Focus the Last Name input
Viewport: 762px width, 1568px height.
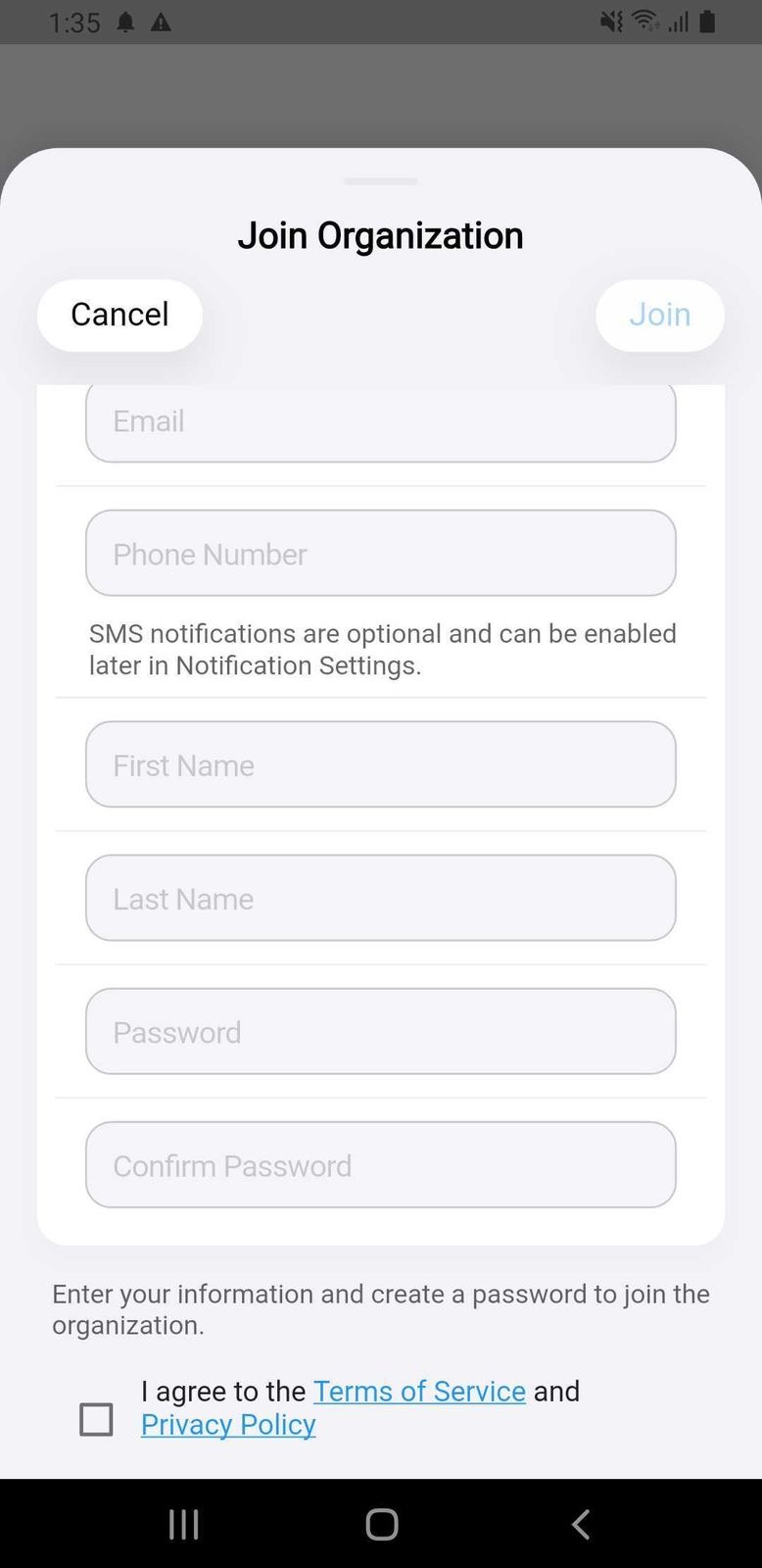(x=380, y=898)
